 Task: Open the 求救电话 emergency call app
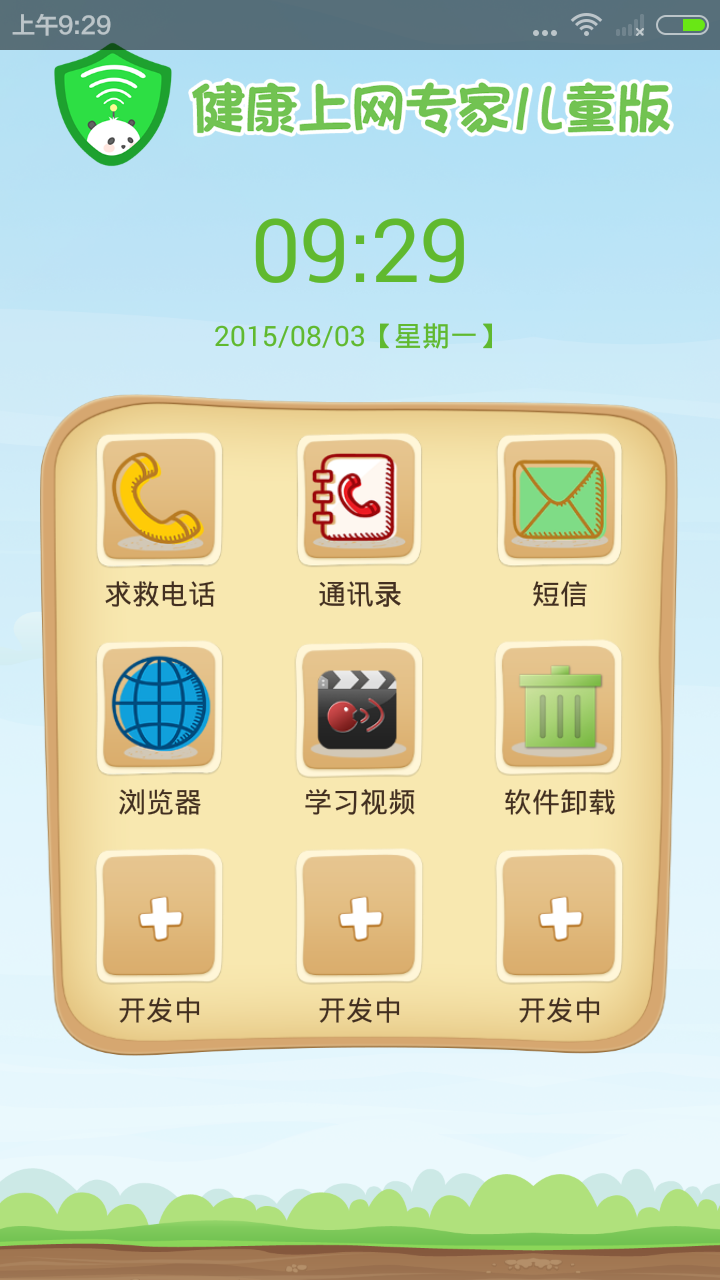(x=159, y=500)
